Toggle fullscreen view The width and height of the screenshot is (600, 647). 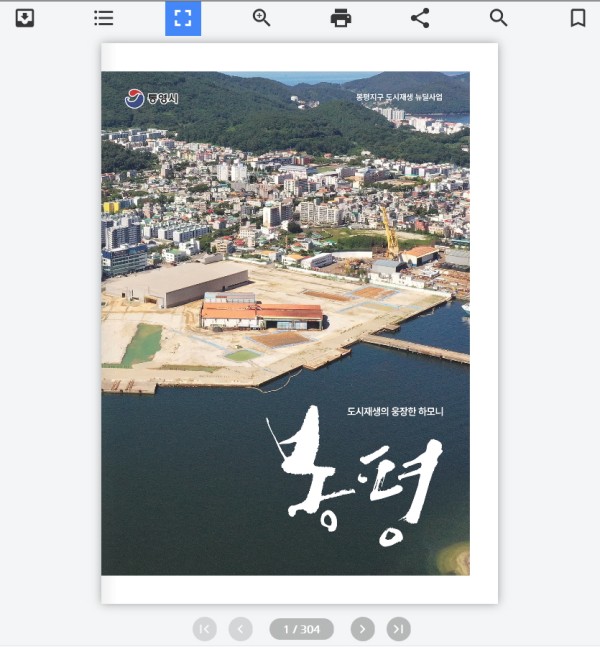click(182, 18)
